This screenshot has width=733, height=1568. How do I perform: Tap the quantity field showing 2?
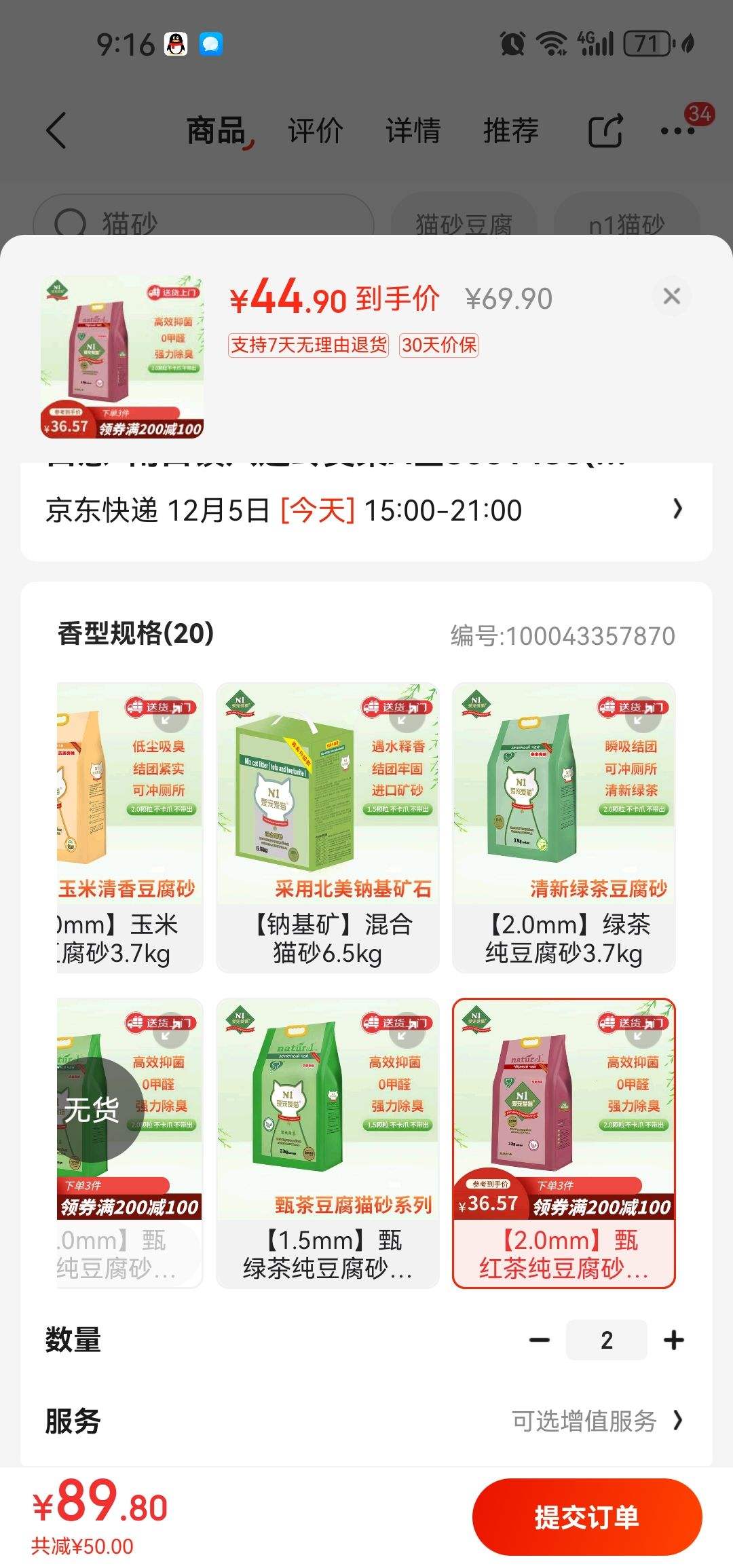click(x=606, y=1340)
